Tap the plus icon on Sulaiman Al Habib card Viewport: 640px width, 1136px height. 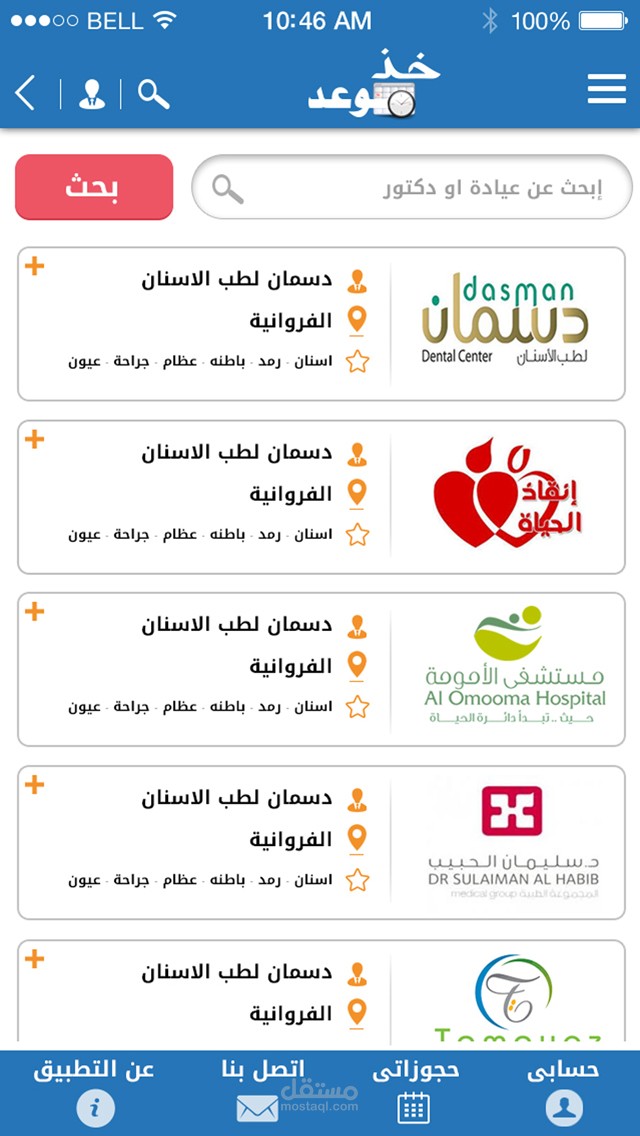(x=35, y=785)
